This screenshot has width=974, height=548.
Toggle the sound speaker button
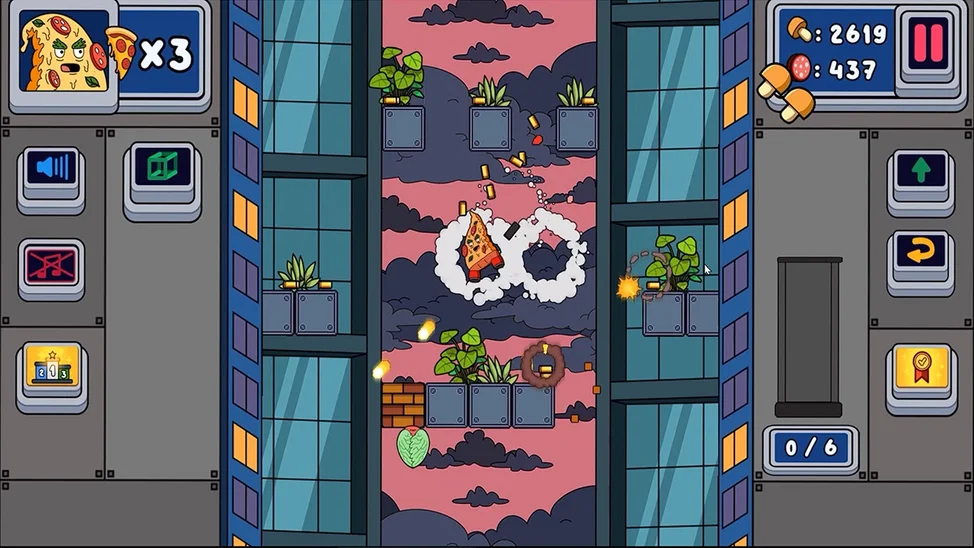pyautogui.click(x=51, y=168)
